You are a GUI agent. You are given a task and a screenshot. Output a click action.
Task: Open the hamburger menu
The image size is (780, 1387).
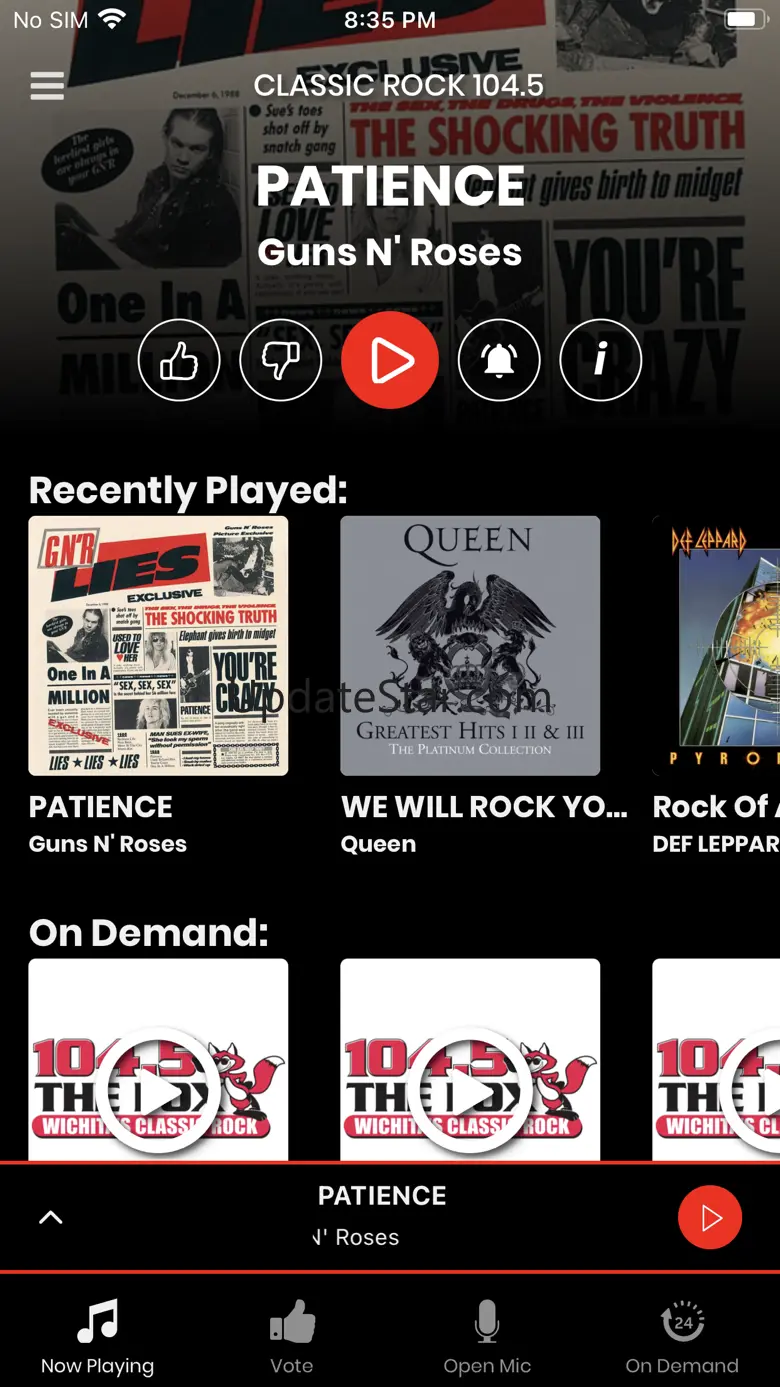click(x=47, y=86)
